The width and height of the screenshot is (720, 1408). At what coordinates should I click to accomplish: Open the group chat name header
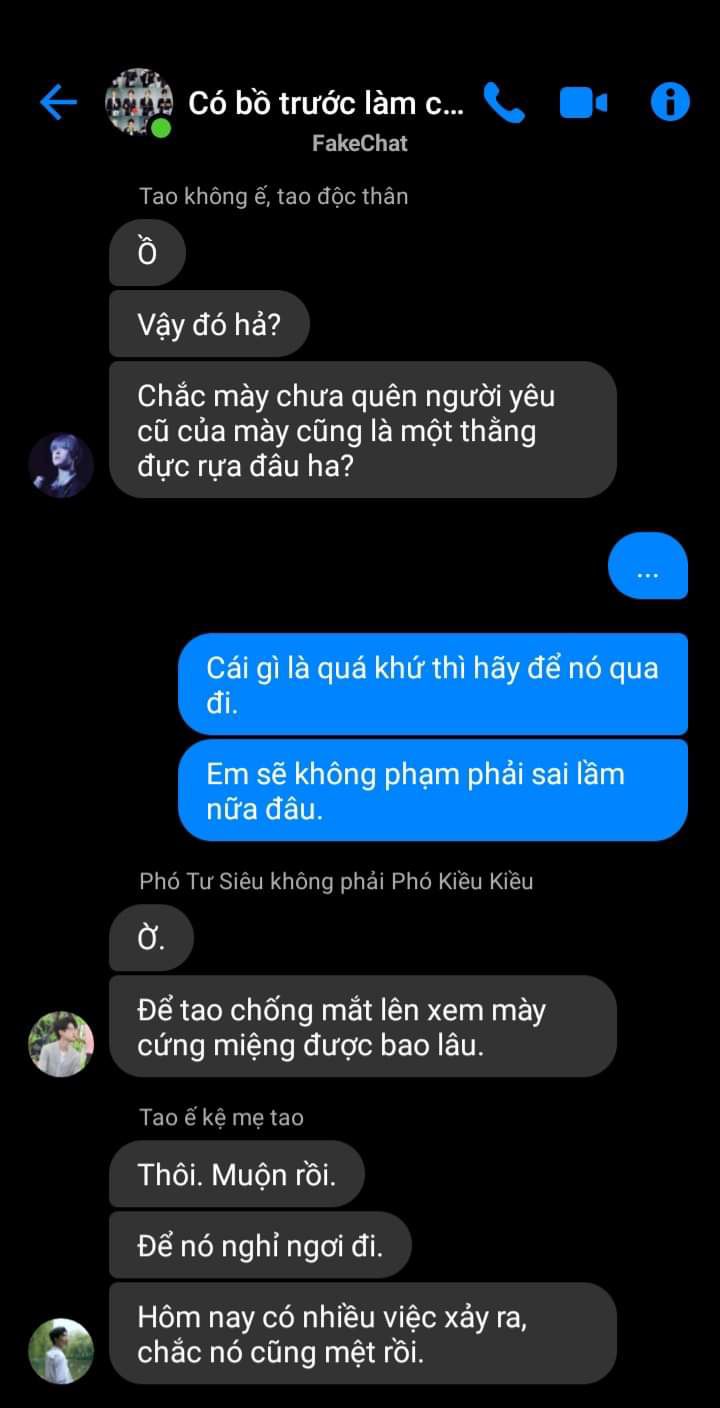[x=326, y=103]
